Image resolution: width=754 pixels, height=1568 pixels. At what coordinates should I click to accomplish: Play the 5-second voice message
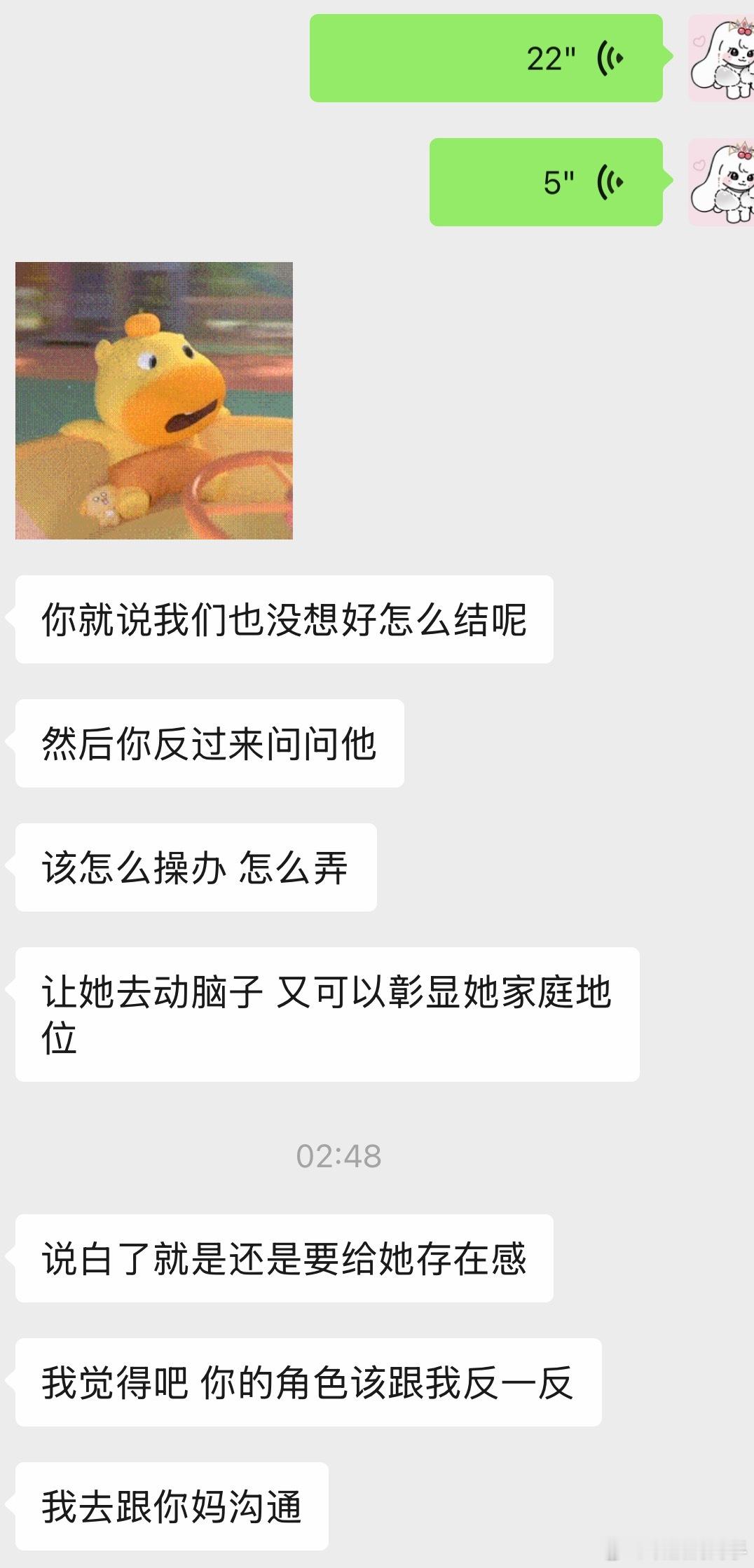(545, 181)
